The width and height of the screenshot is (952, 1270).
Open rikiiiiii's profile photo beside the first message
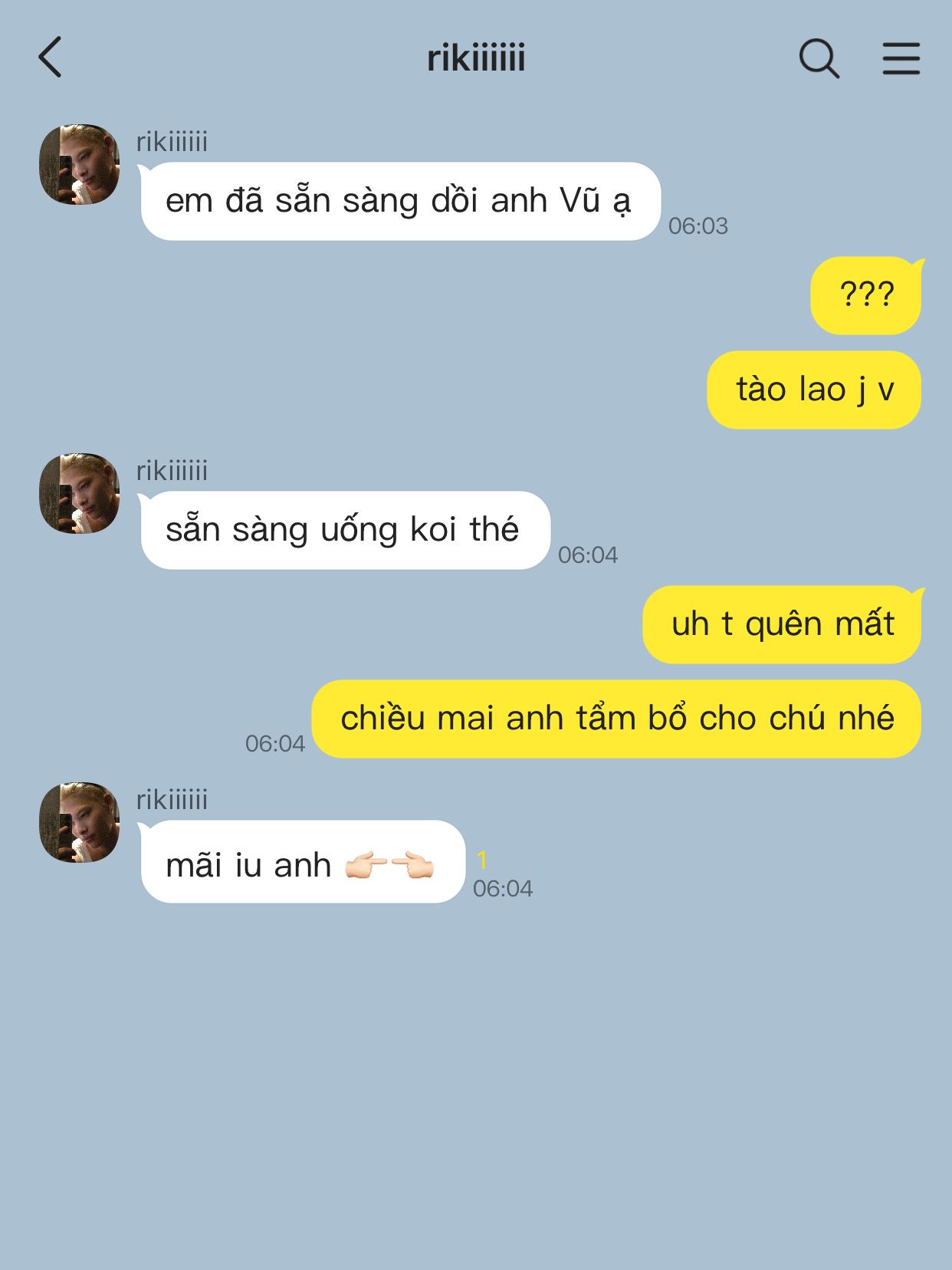click(x=80, y=164)
